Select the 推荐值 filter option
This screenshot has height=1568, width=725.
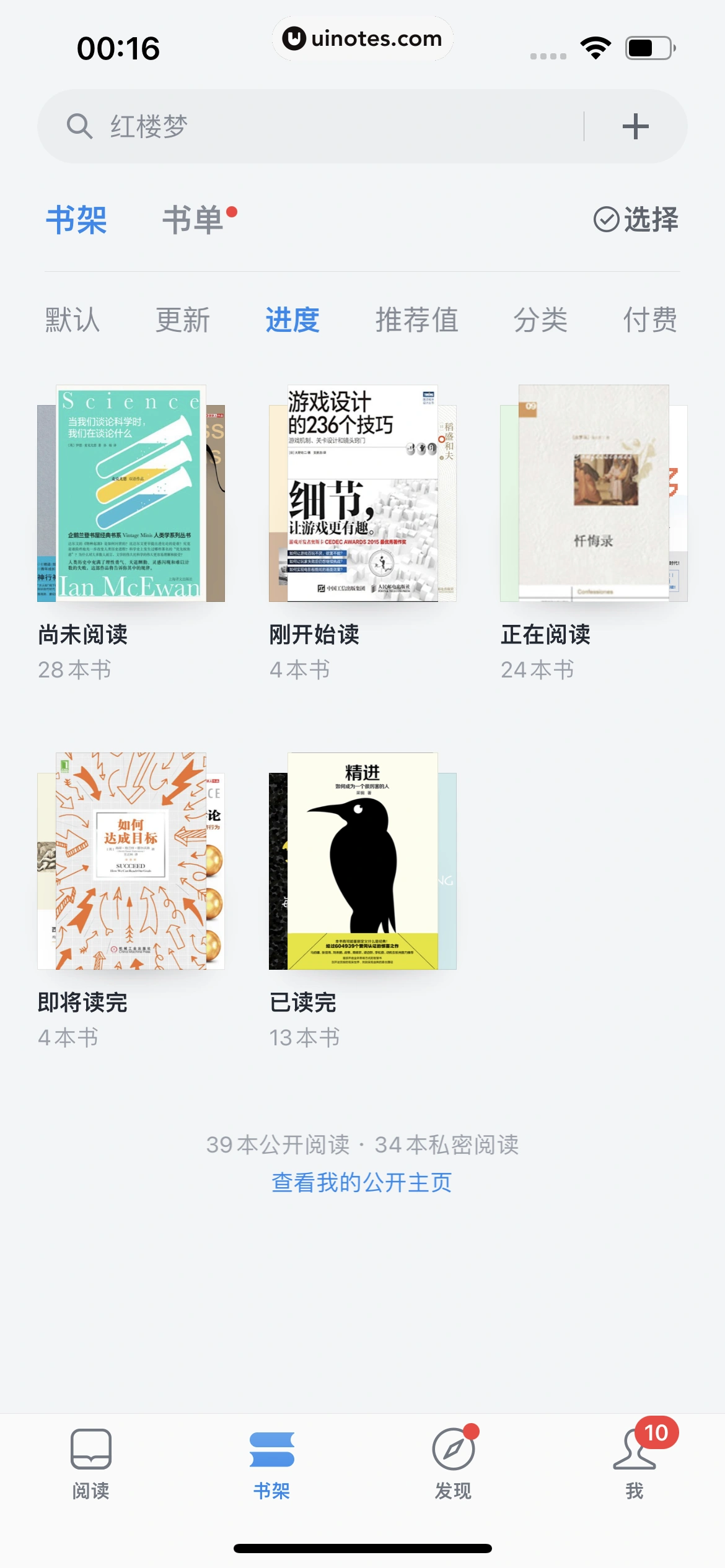point(418,320)
